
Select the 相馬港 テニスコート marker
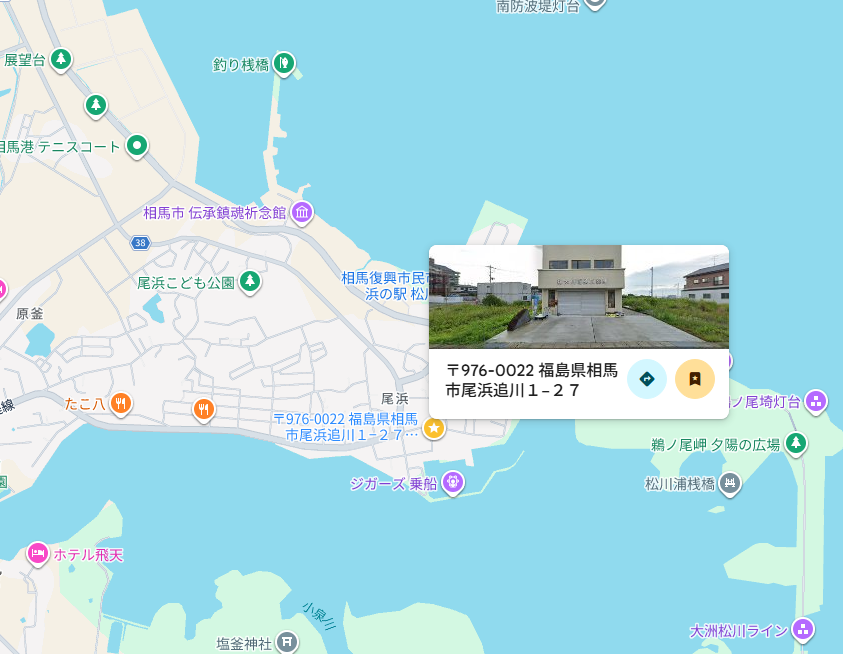coord(137,146)
